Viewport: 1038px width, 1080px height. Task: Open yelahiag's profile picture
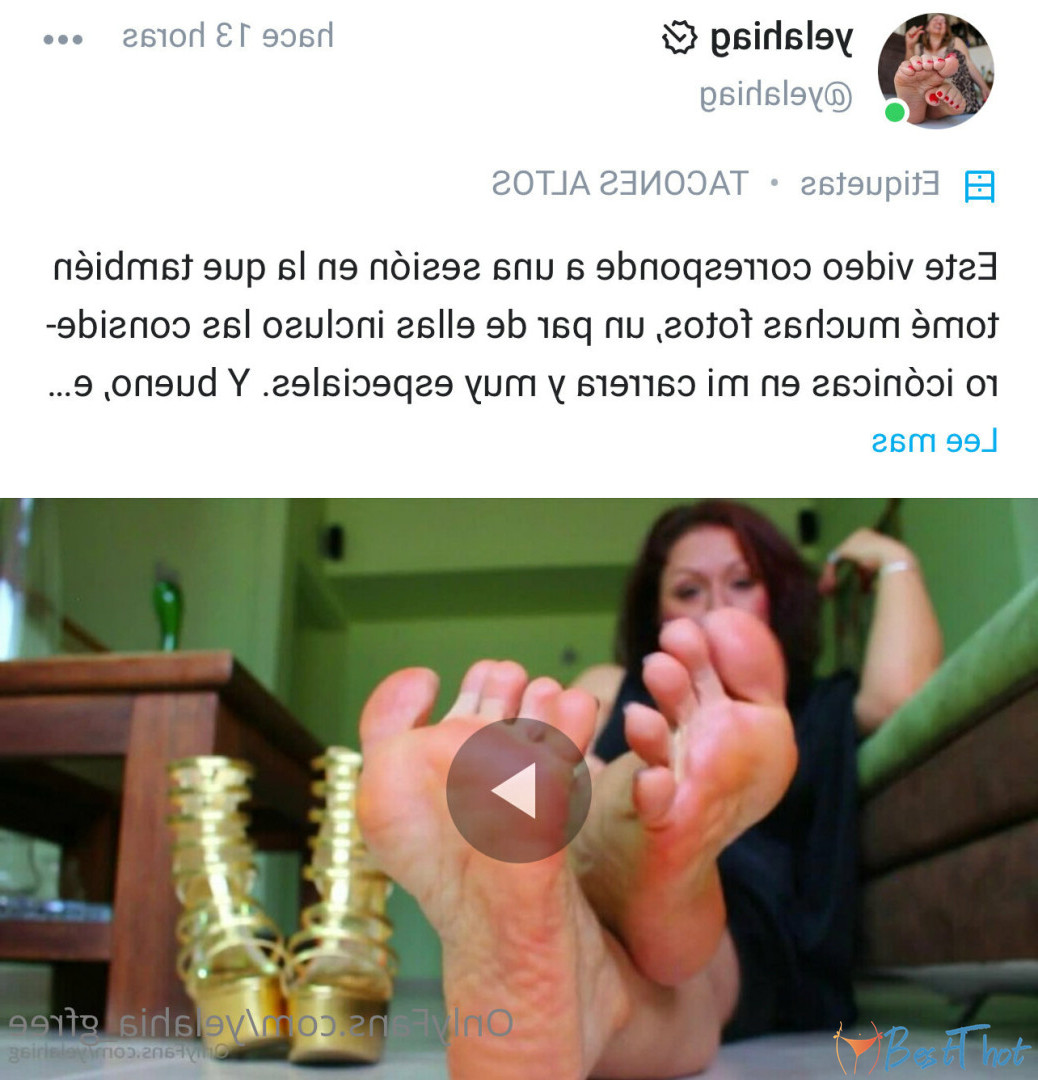pos(935,70)
